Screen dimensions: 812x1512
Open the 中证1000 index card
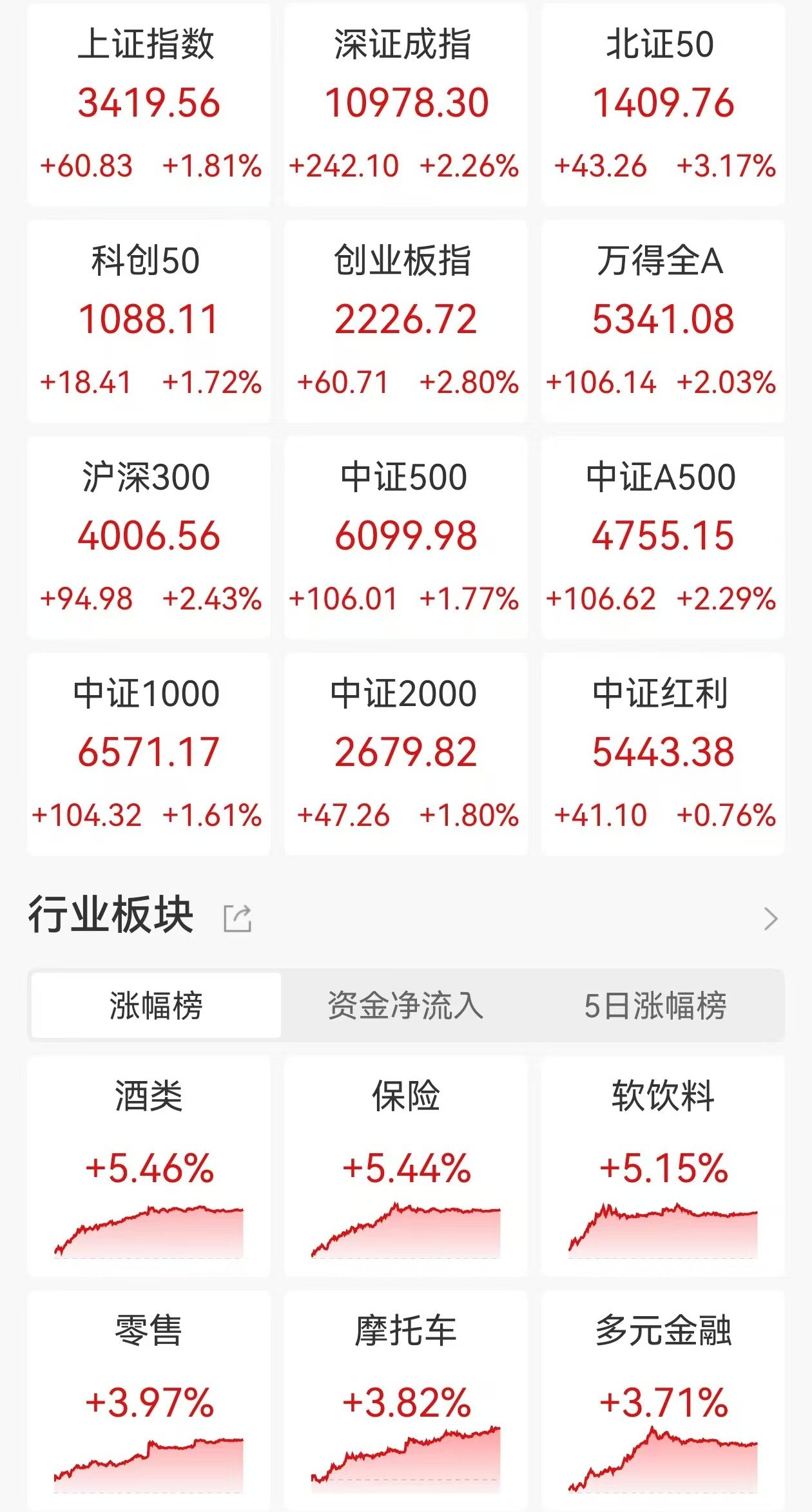[149, 754]
